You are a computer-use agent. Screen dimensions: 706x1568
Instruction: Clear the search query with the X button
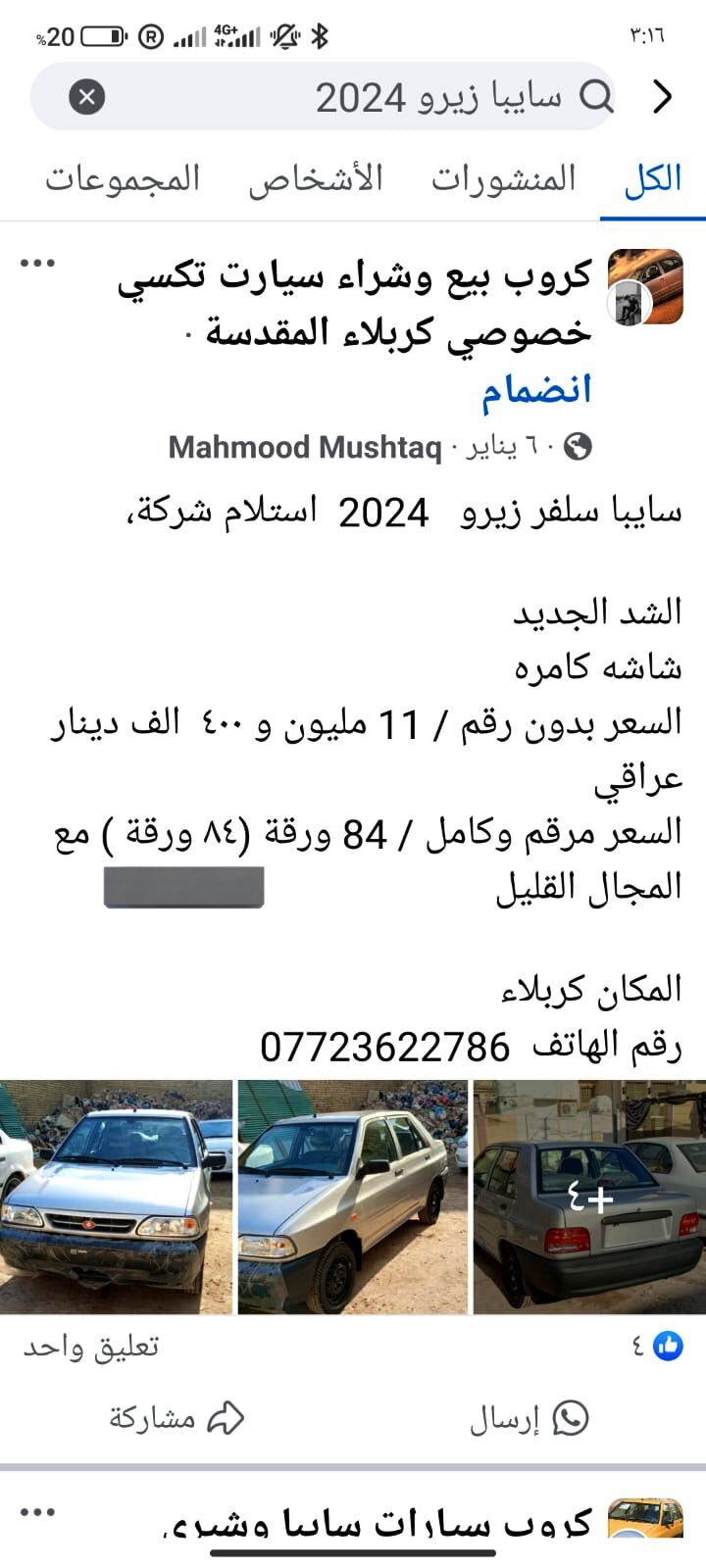tap(89, 95)
